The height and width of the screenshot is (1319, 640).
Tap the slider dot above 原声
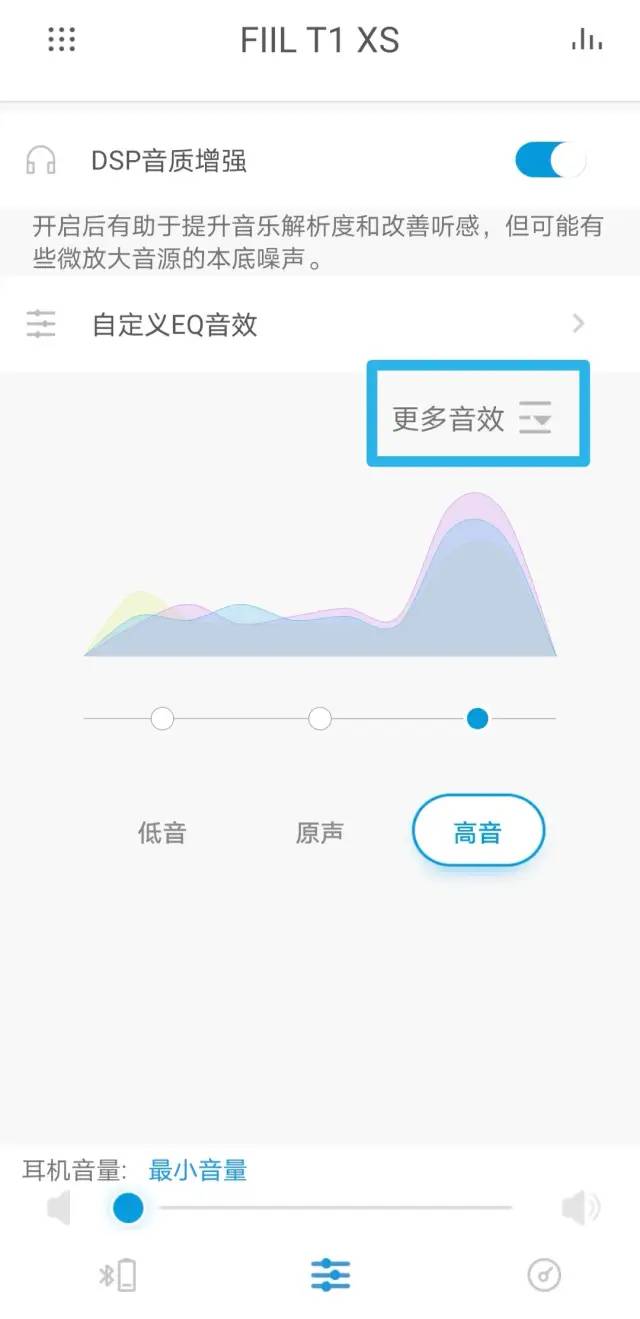[x=320, y=718]
